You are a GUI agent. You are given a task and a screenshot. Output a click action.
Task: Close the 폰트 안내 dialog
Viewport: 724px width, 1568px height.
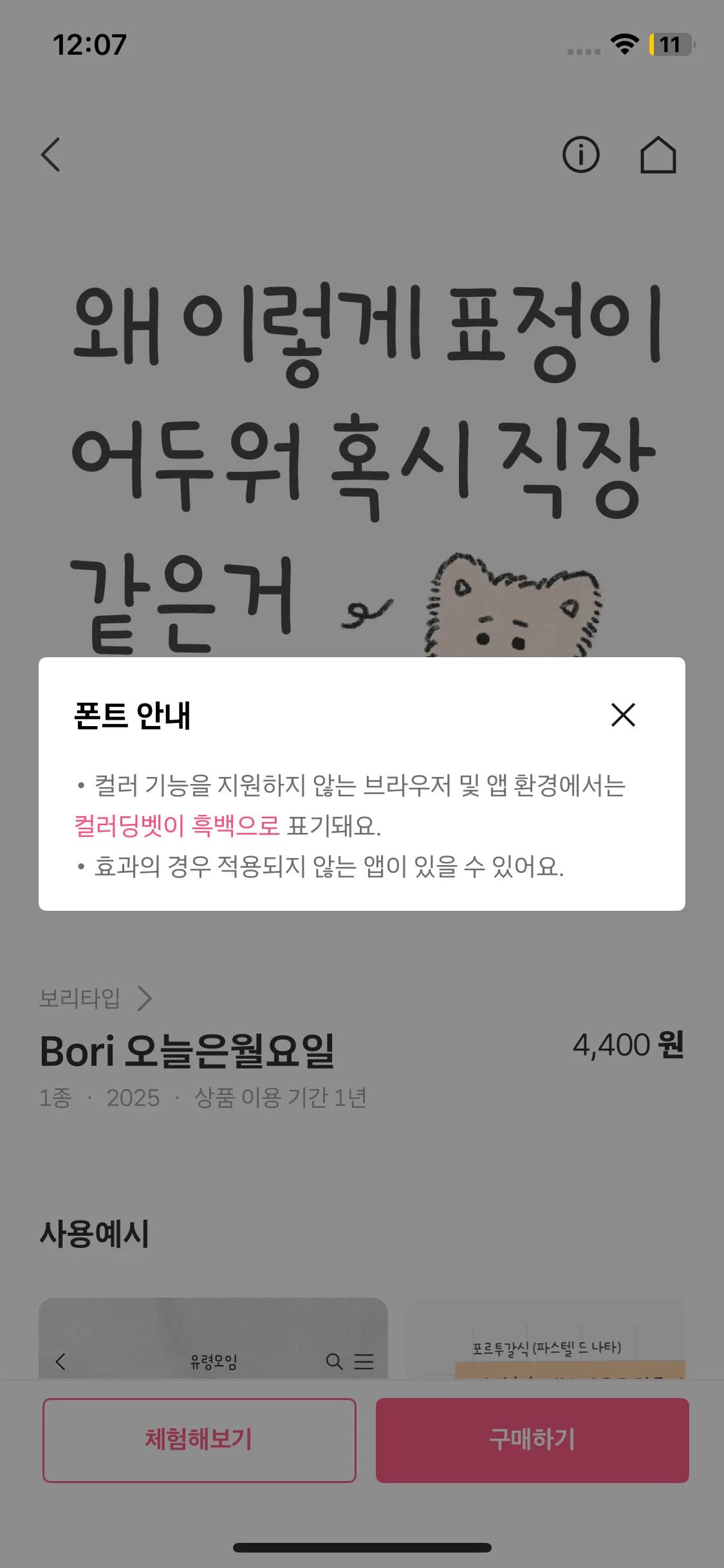tap(623, 714)
